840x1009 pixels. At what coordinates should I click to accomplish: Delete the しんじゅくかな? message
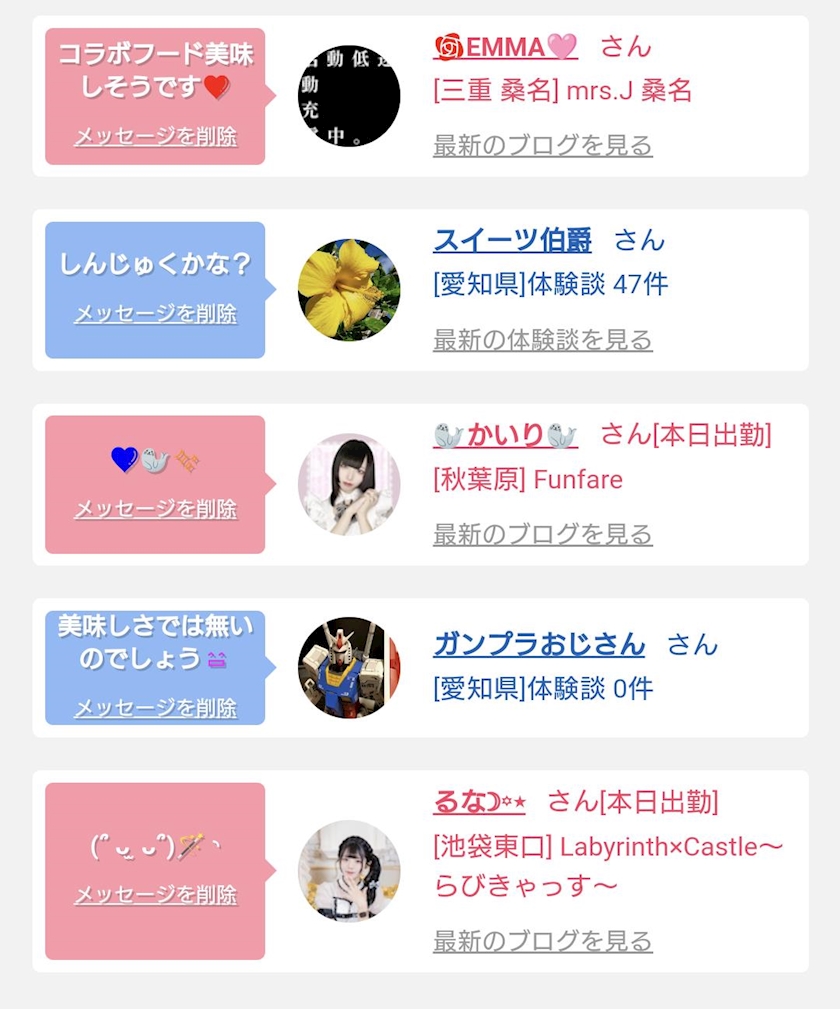156,314
